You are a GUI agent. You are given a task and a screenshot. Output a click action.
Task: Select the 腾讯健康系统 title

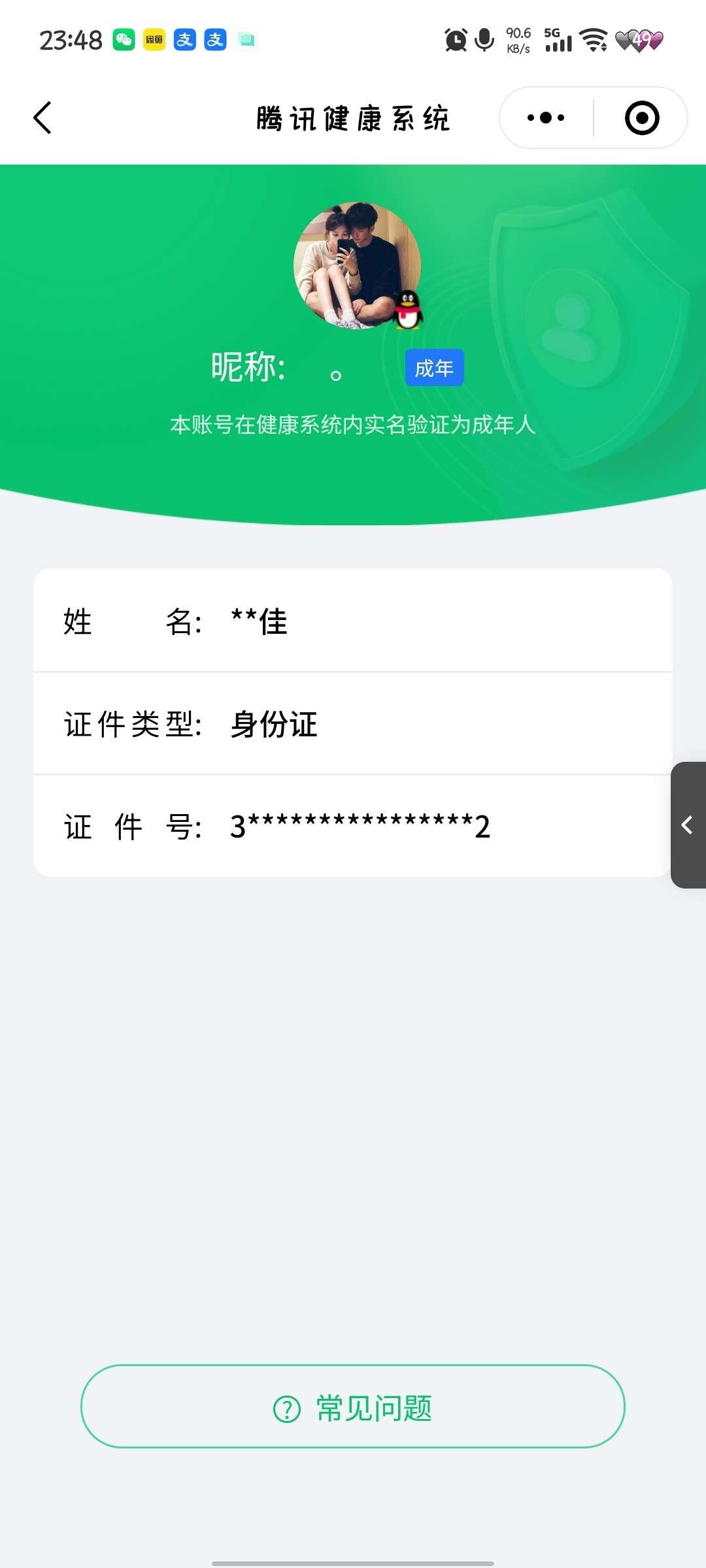click(353, 119)
